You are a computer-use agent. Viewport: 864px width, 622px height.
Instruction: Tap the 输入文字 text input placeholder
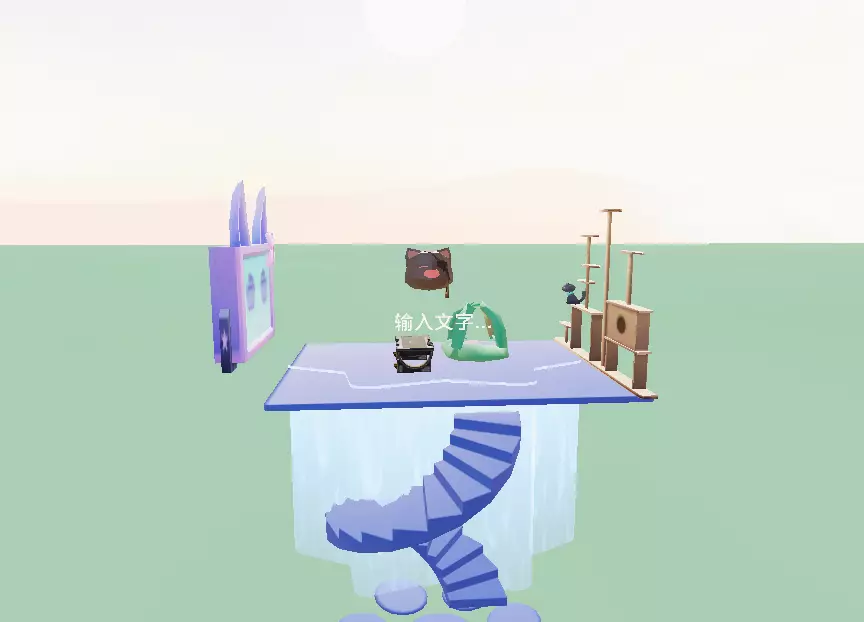click(x=442, y=322)
